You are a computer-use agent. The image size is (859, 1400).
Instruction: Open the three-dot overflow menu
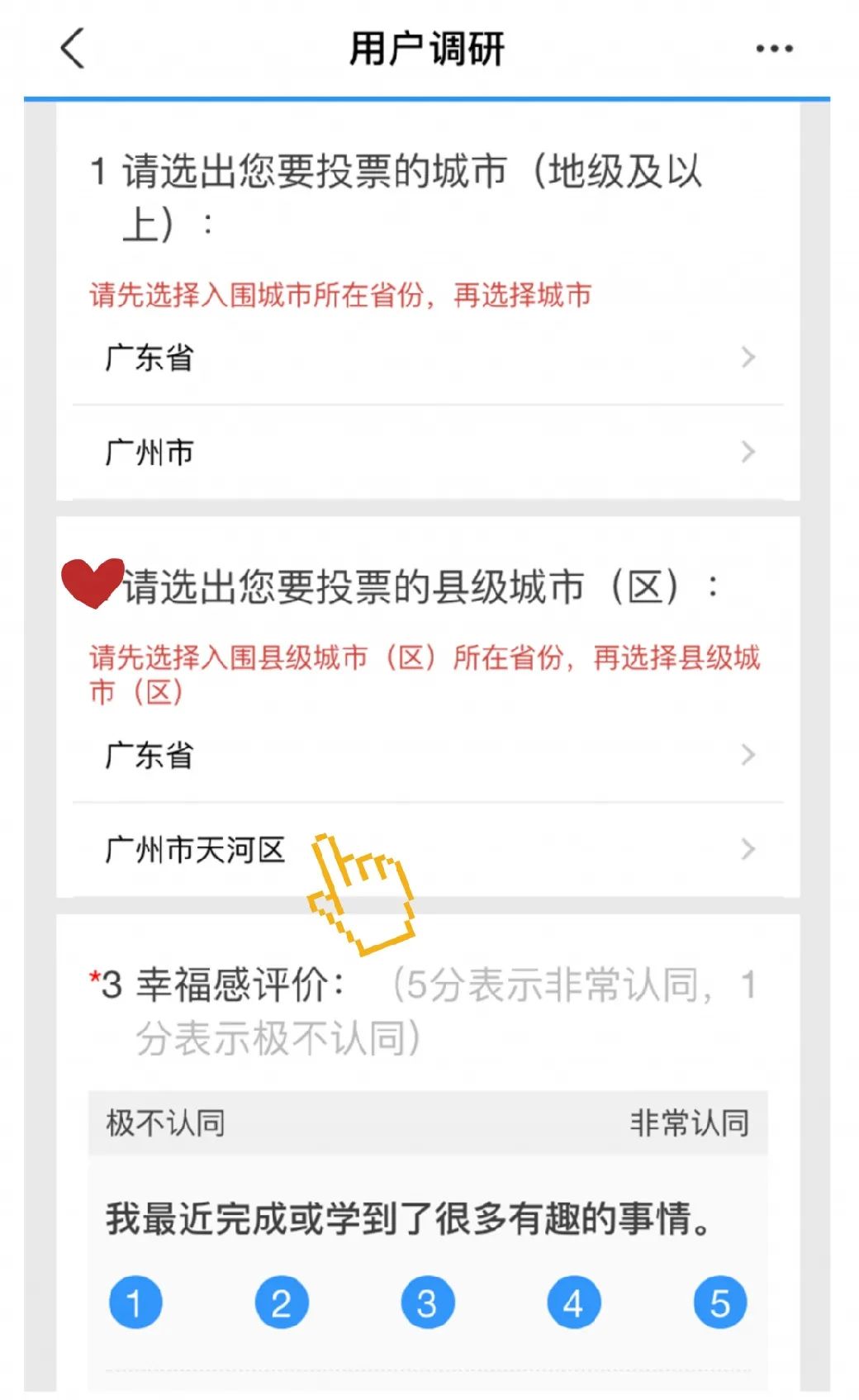coord(774,49)
